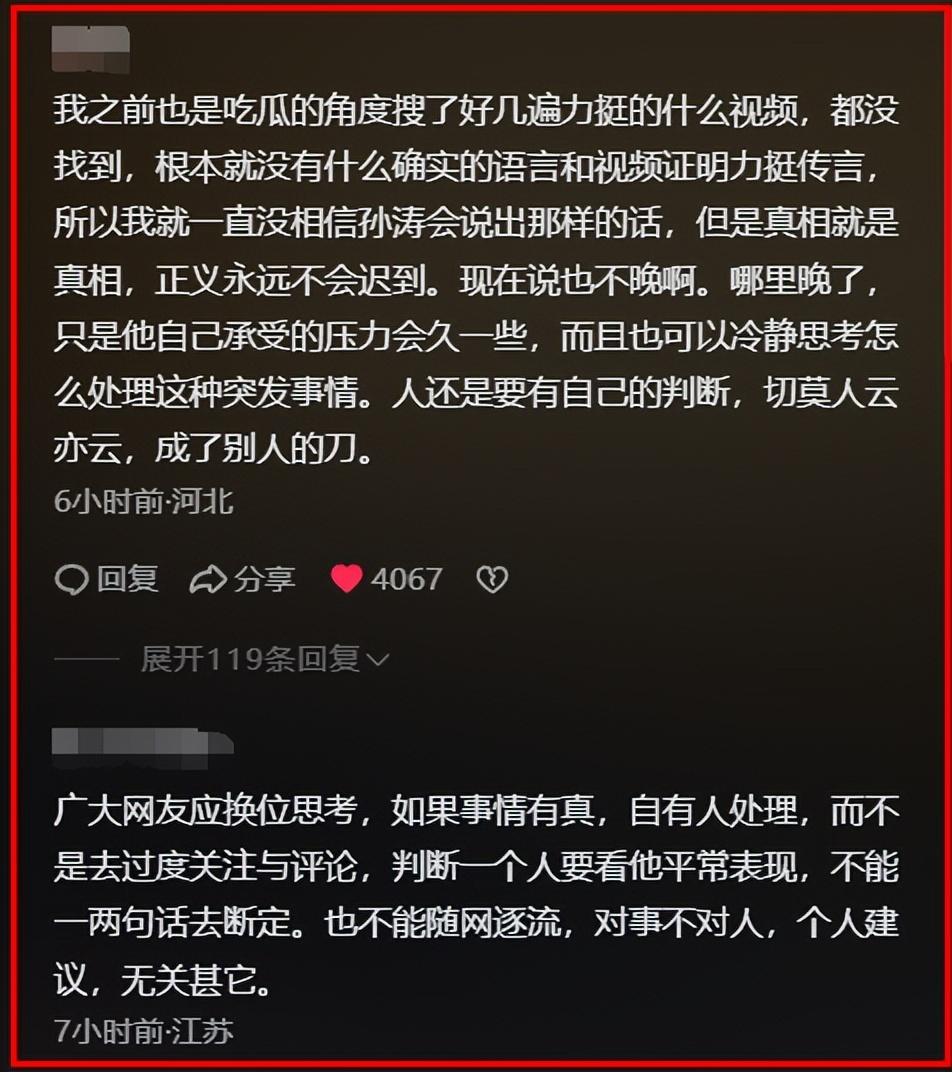The image size is (952, 1072).
Task: Share the comment posted from Hebei
Action: [242, 579]
